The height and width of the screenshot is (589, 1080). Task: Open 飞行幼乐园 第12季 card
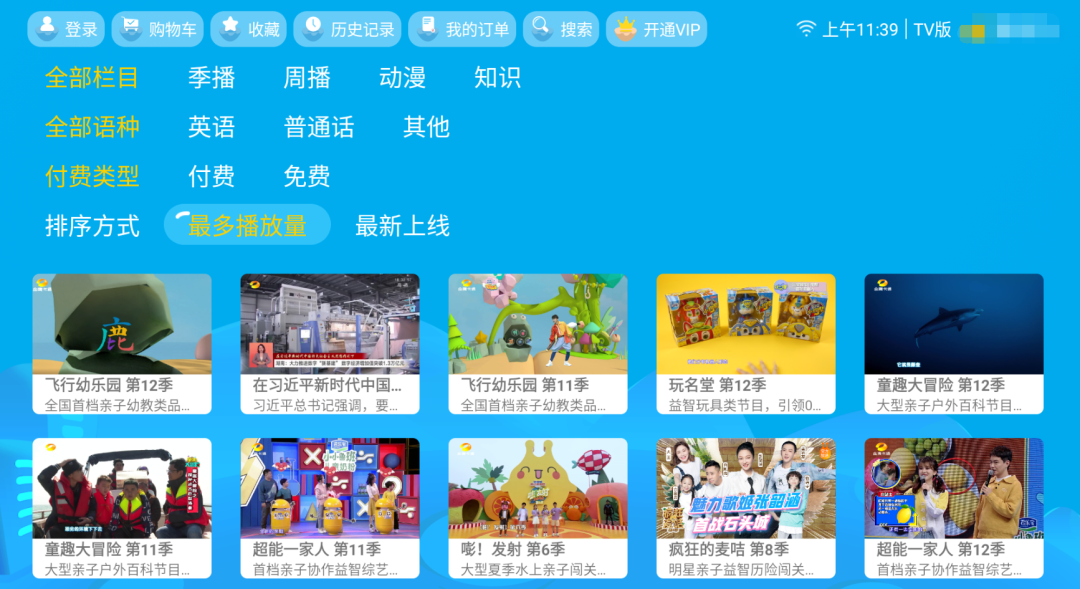pyautogui.click(x=122, y=343)
